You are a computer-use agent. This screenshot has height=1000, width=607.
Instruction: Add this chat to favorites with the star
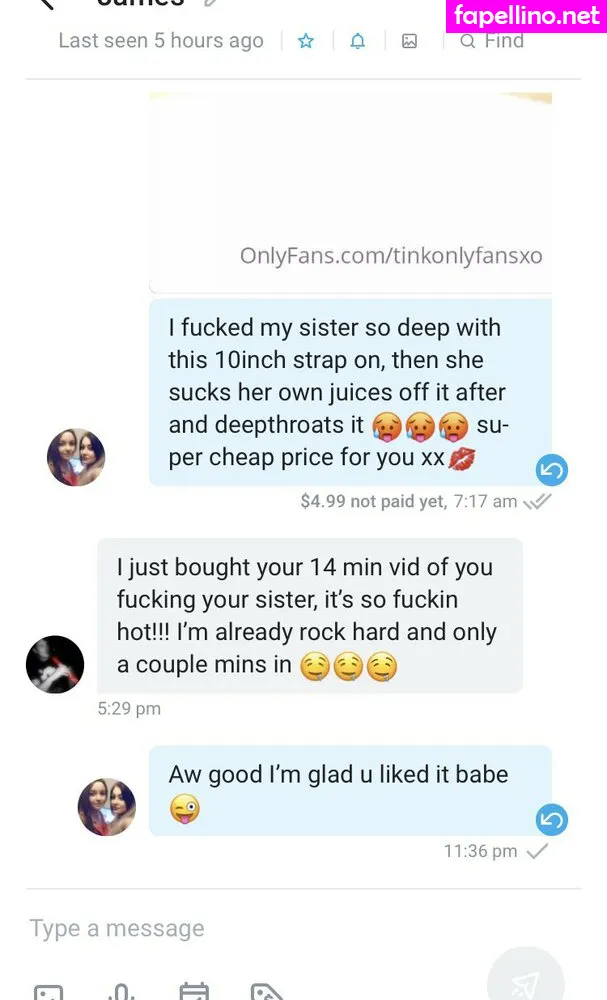(x=306, y=41)
